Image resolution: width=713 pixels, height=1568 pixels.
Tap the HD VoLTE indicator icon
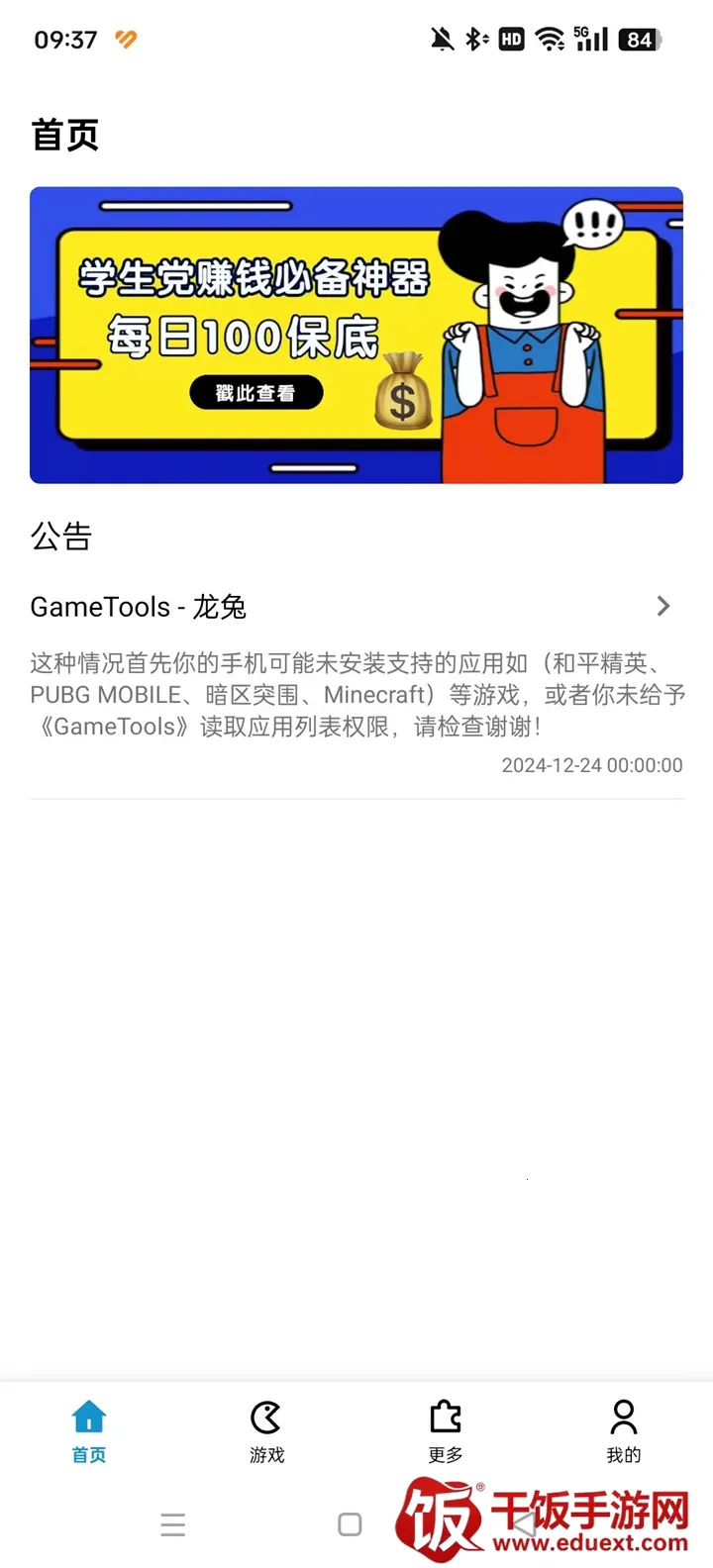click(511, 39)
